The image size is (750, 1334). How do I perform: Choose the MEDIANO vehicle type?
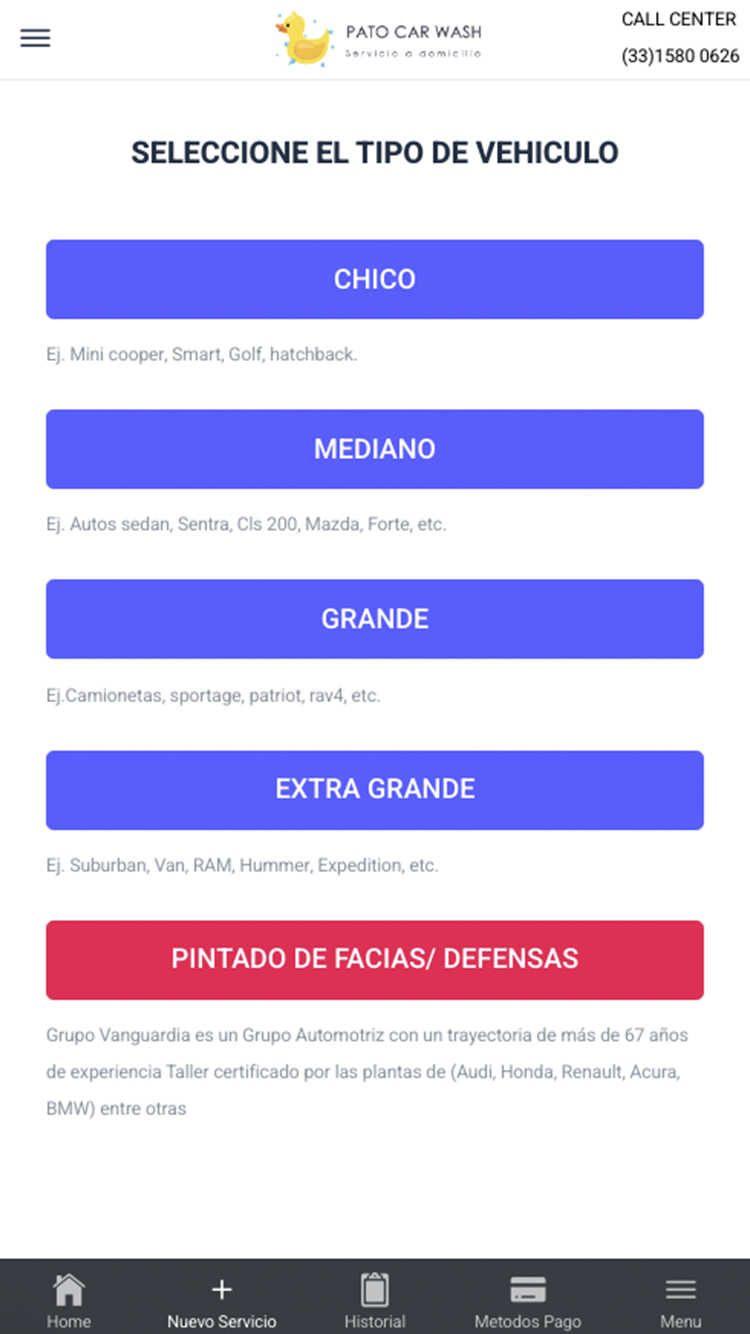[x=375, y=449]
